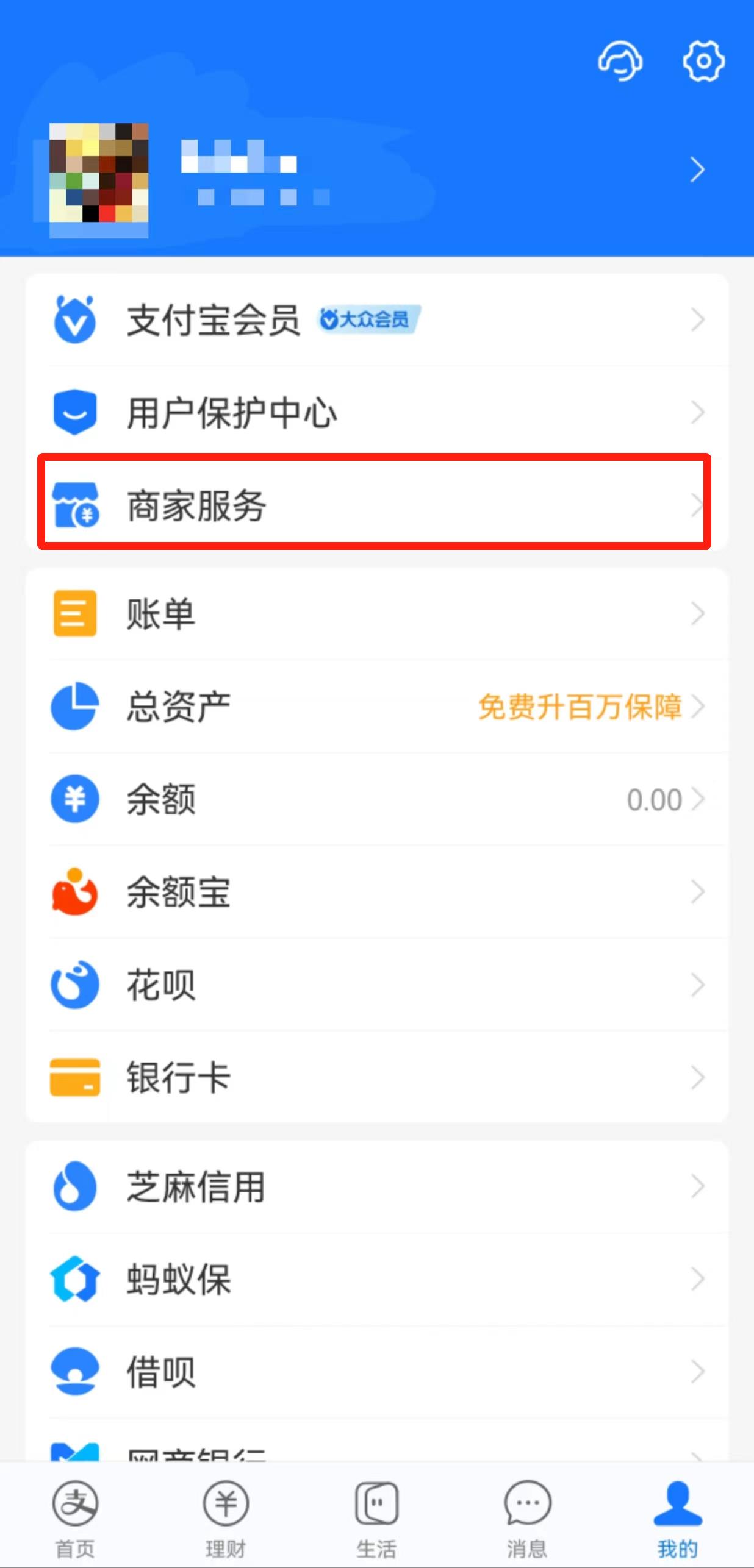Viewport: 754px width, 1568px height.
Task: Open the settings gear
Action: (703, 61)
